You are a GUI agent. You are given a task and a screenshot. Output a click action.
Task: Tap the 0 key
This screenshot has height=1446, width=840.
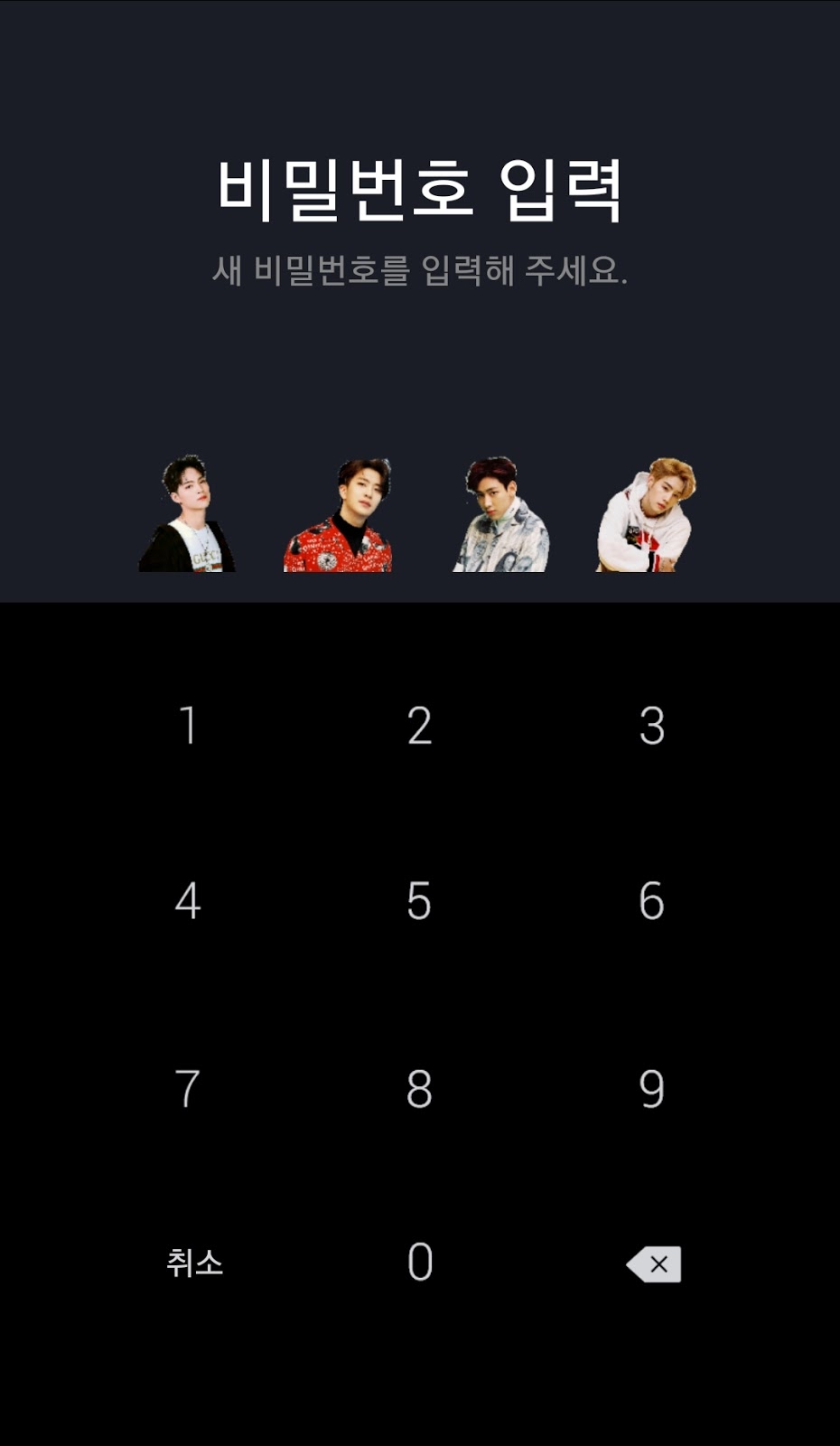(419, 1262)
